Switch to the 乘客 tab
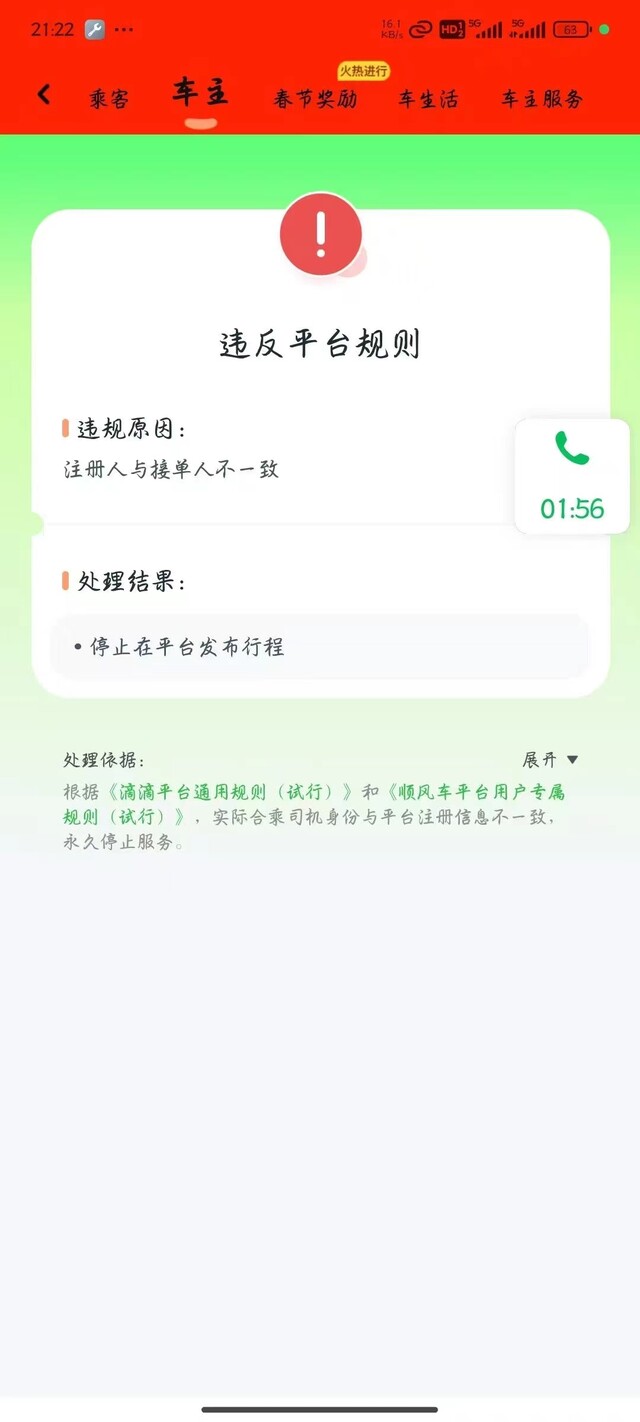This screenshot has width=640, height=1422. click(110, 98)
